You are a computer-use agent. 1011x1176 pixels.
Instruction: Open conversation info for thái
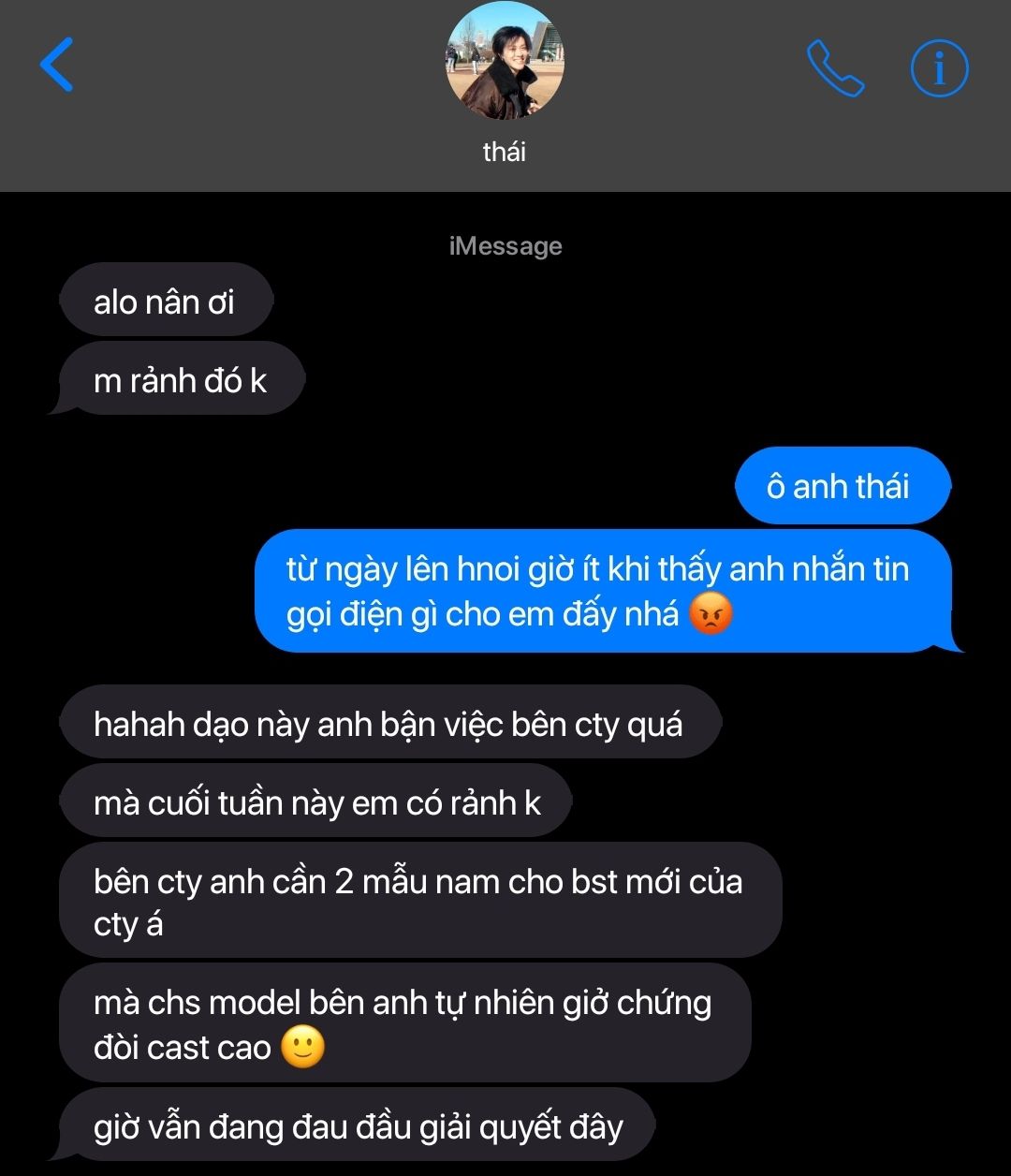pyautogui.click(x=939, y=68)
